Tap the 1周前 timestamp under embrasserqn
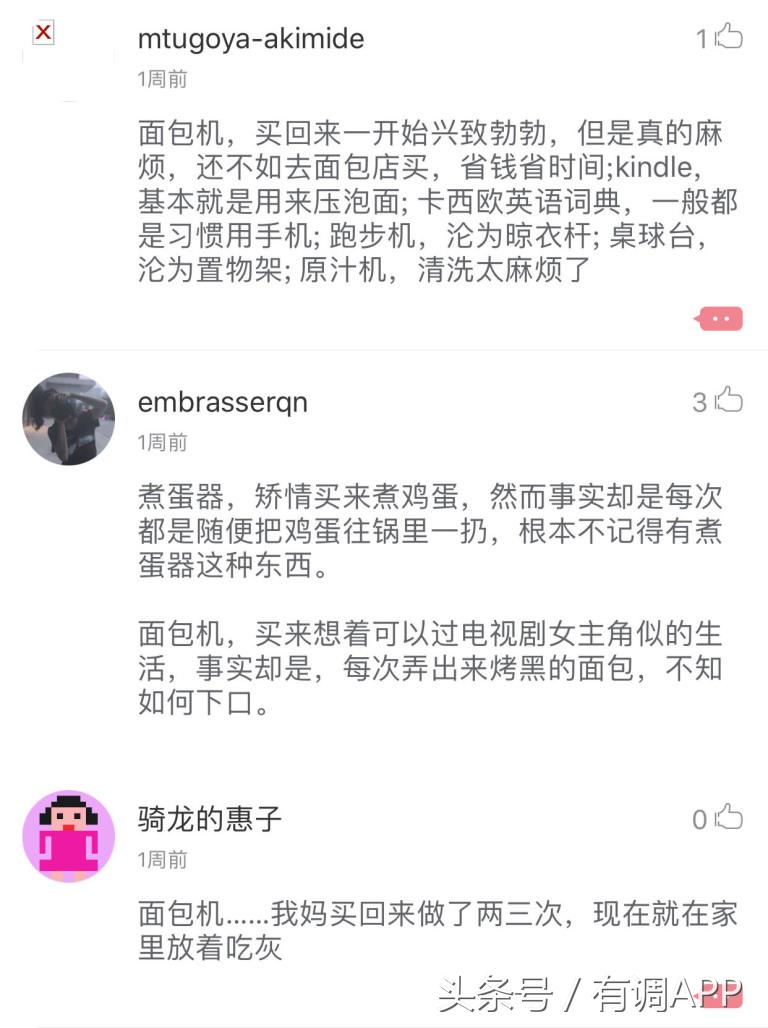This screenshot has height=1028, width=768. coord(160,443)
